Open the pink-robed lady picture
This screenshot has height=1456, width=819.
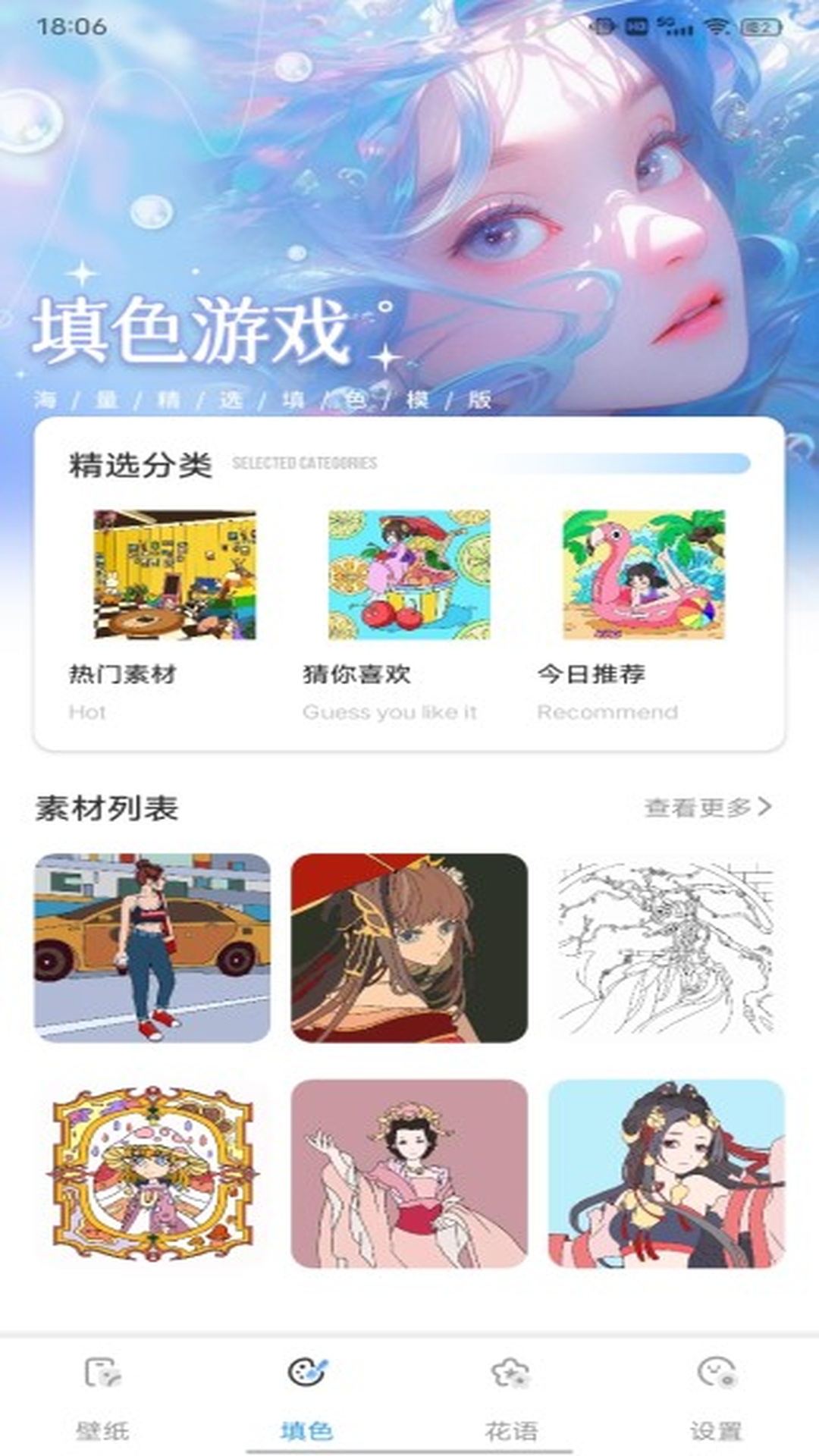click(x=409, y=1173)
